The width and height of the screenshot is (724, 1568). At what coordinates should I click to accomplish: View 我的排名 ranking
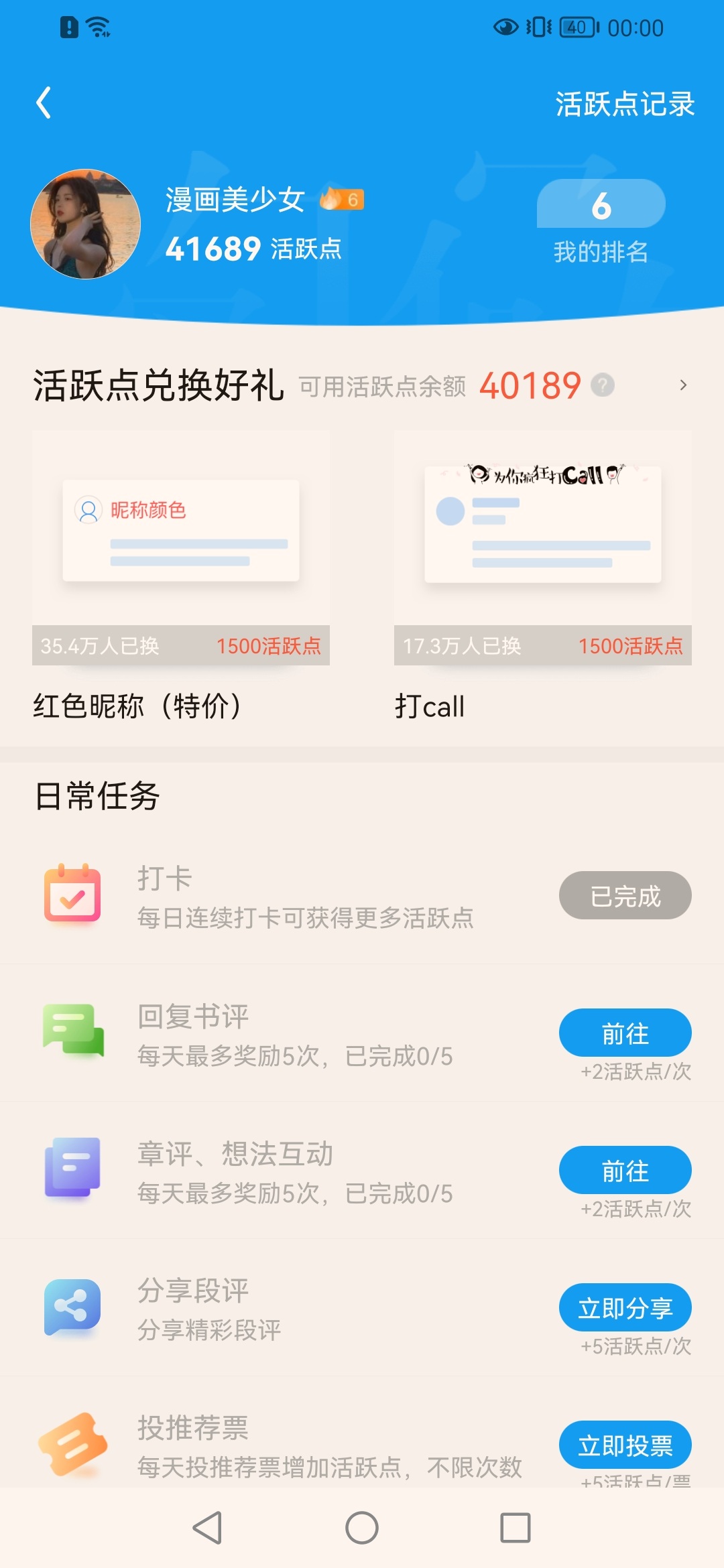pos(601,223)
